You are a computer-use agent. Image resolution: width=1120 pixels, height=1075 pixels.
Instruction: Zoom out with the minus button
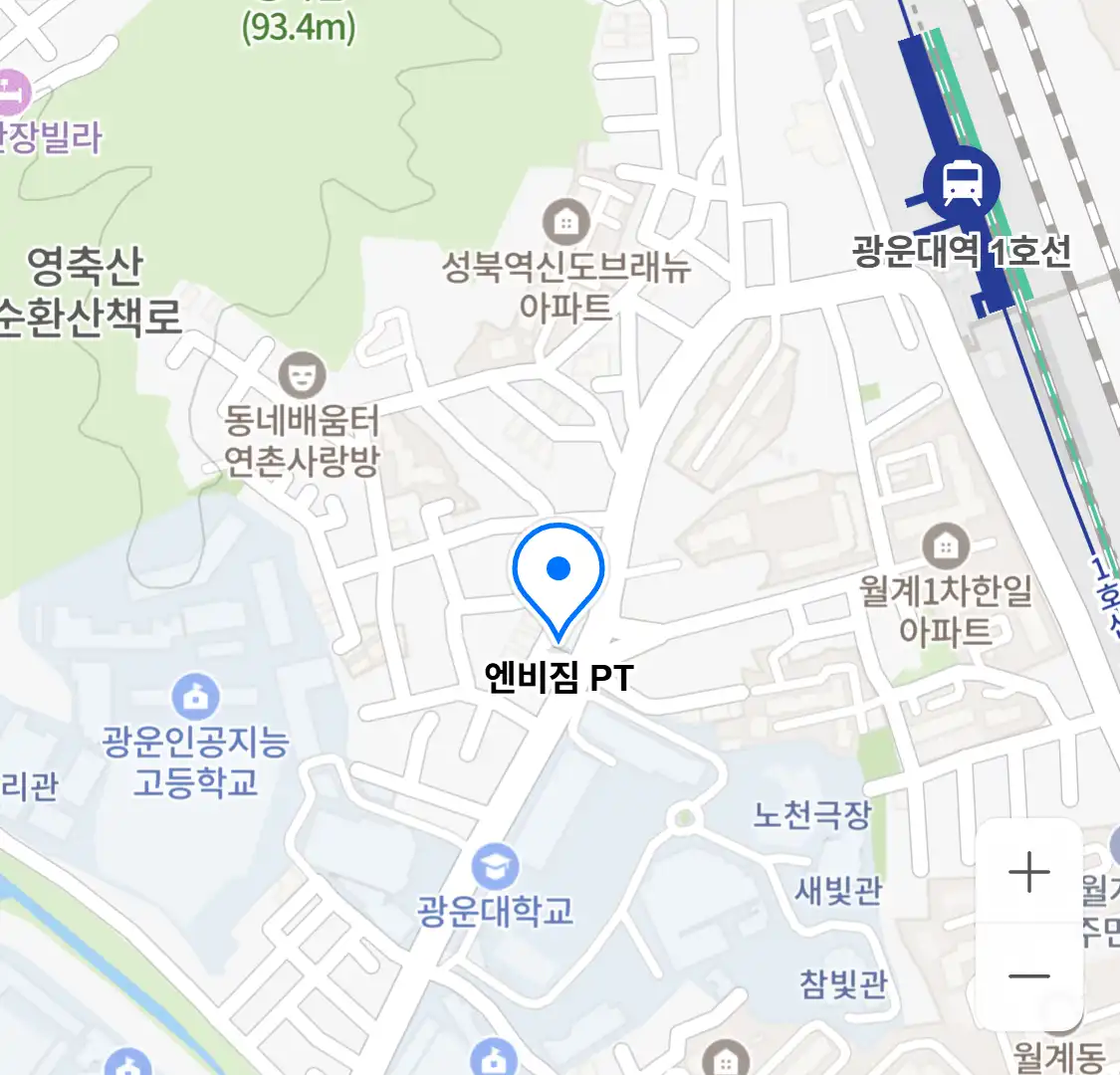point(1028,975)
